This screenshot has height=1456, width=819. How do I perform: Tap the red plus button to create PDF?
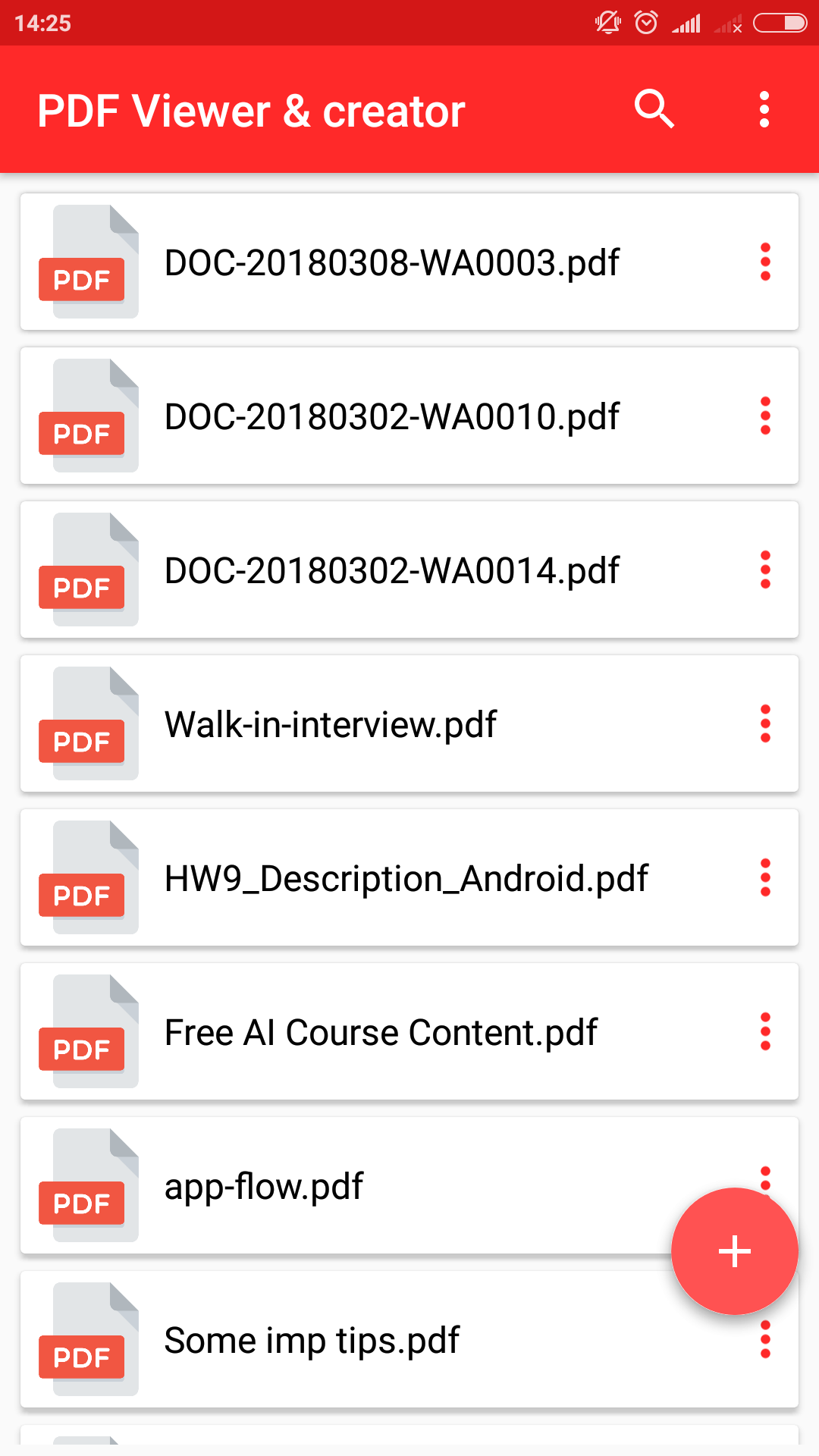[733, 1251]
